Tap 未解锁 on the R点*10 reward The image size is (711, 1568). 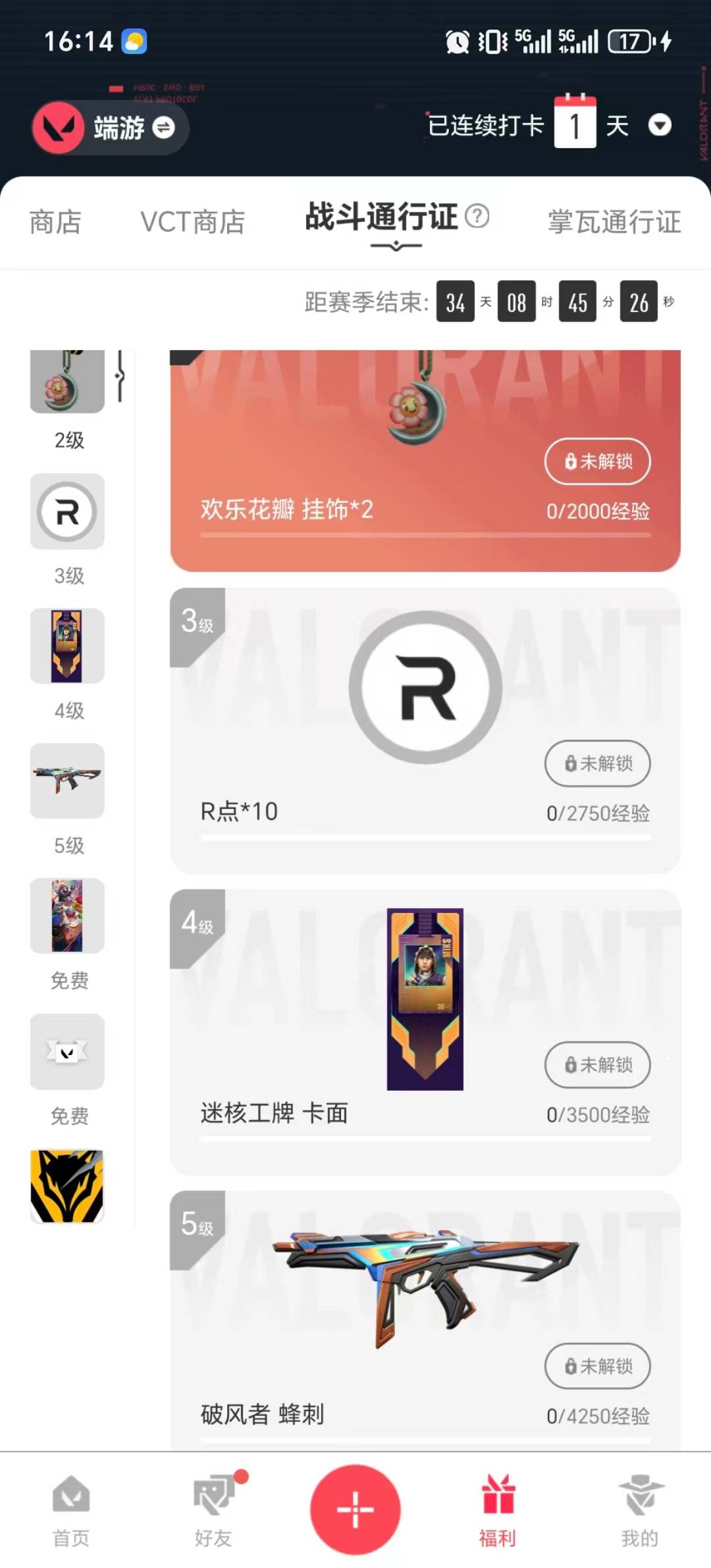597,764
